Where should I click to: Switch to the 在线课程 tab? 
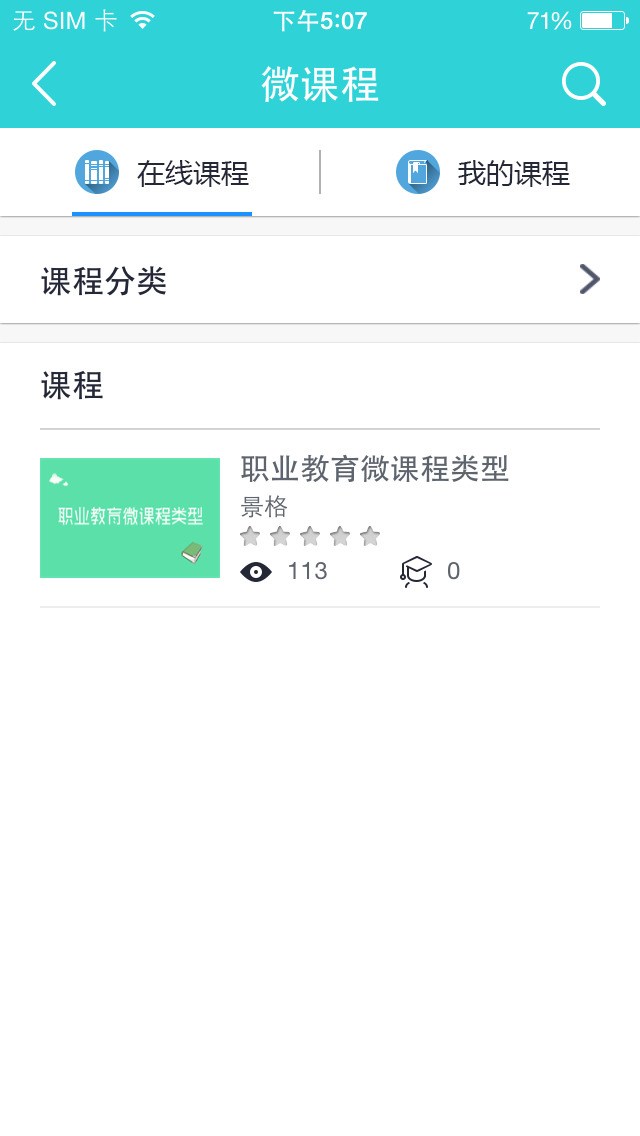[x=163, y=174]
